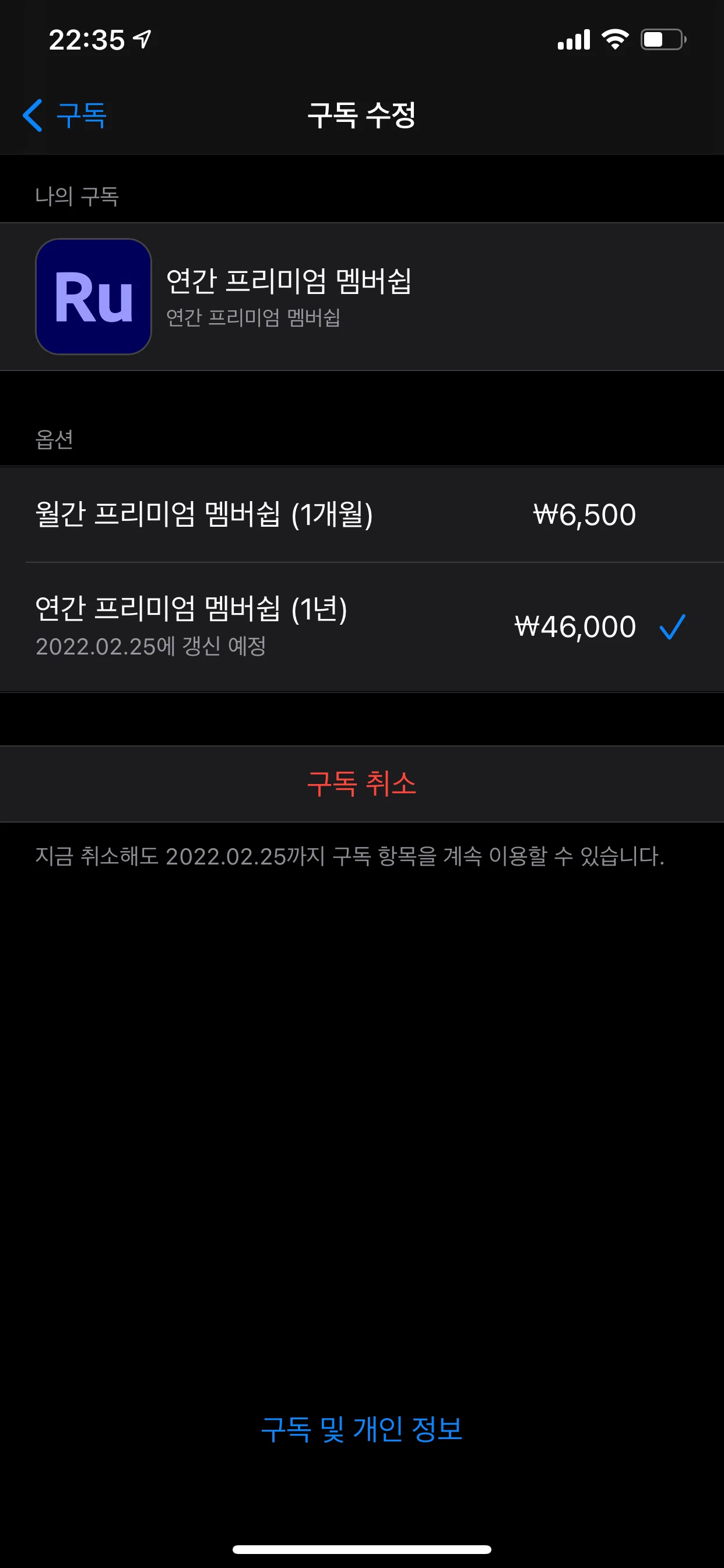Go back to the 구독 list
Screen dimensions: 724x1568
[x=66, y=115]
